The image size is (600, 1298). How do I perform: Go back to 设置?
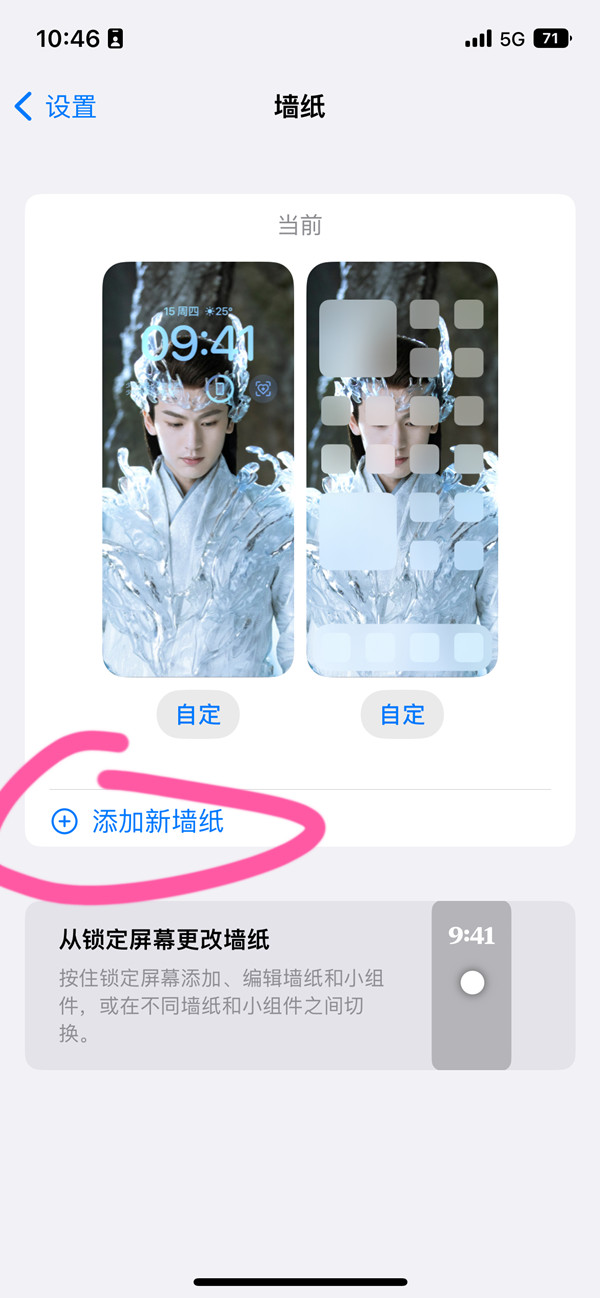(56, 107)
